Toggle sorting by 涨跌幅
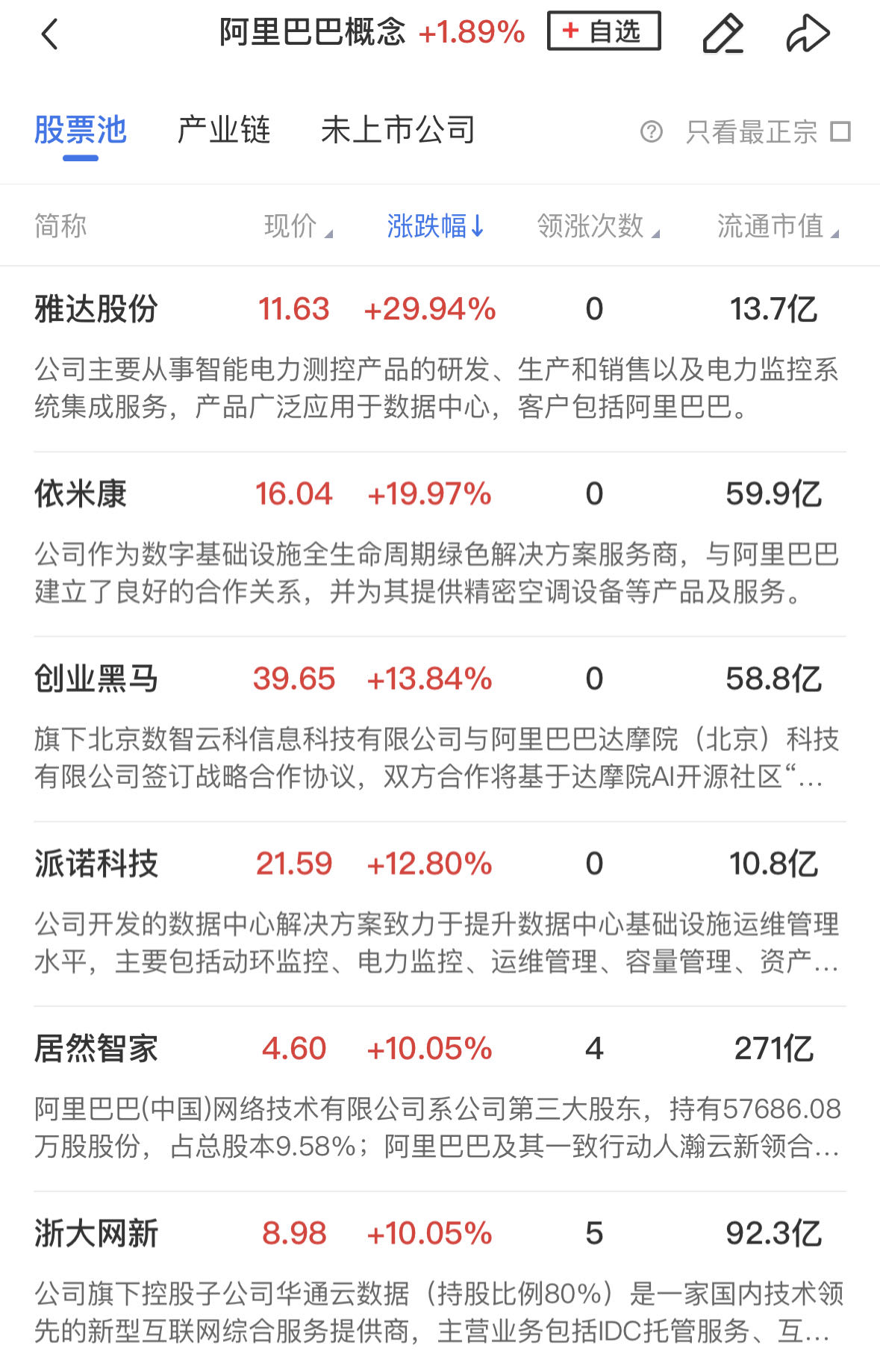The image size is (880, 1372). [x=435, y=225]
